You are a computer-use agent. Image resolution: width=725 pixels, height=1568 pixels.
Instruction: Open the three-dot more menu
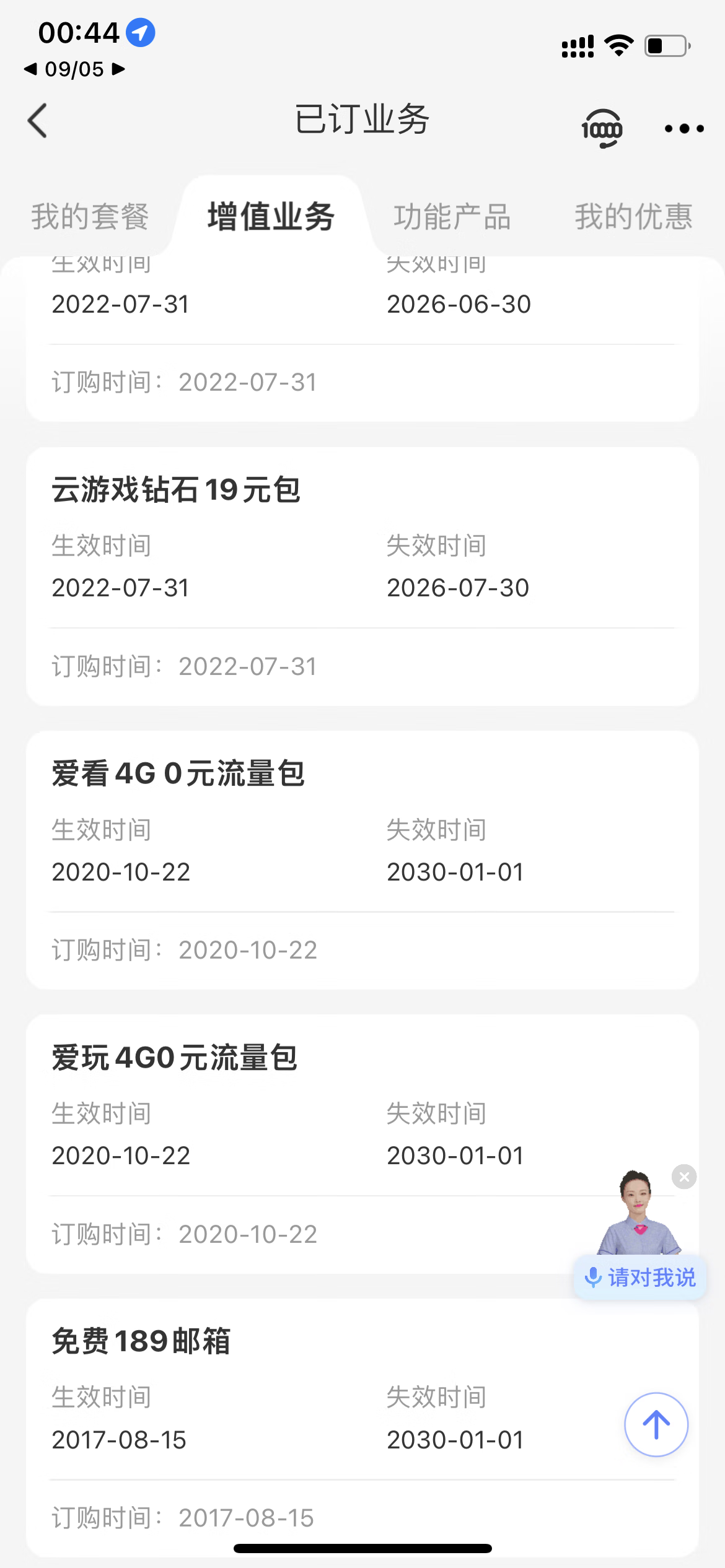point(683,129)
